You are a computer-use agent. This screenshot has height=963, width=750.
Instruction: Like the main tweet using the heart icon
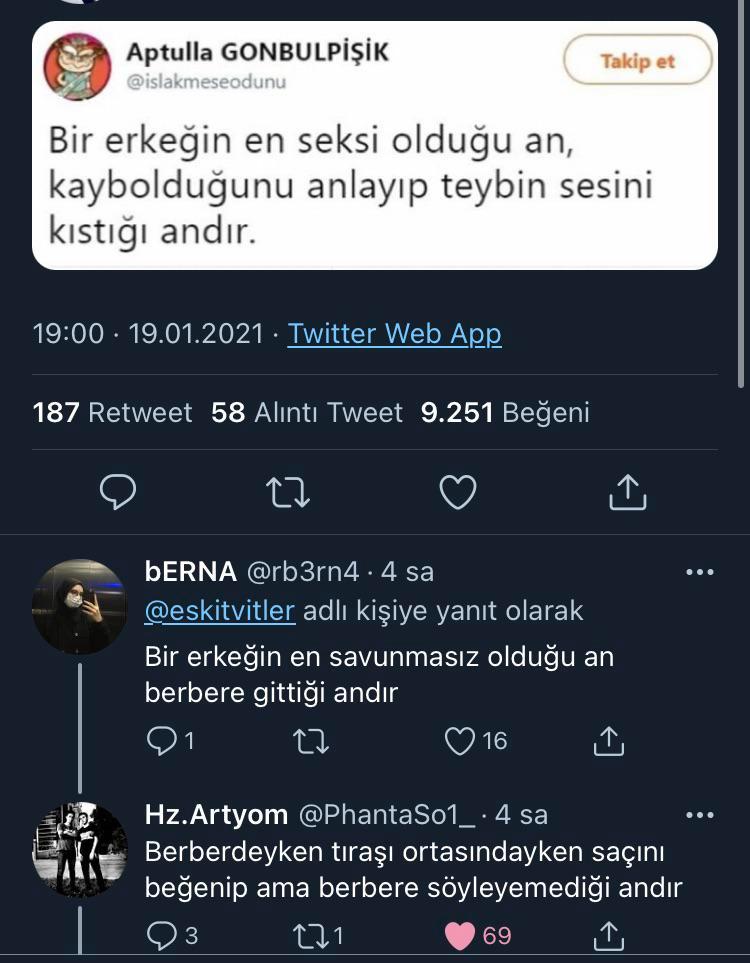[x=457, y=491]
